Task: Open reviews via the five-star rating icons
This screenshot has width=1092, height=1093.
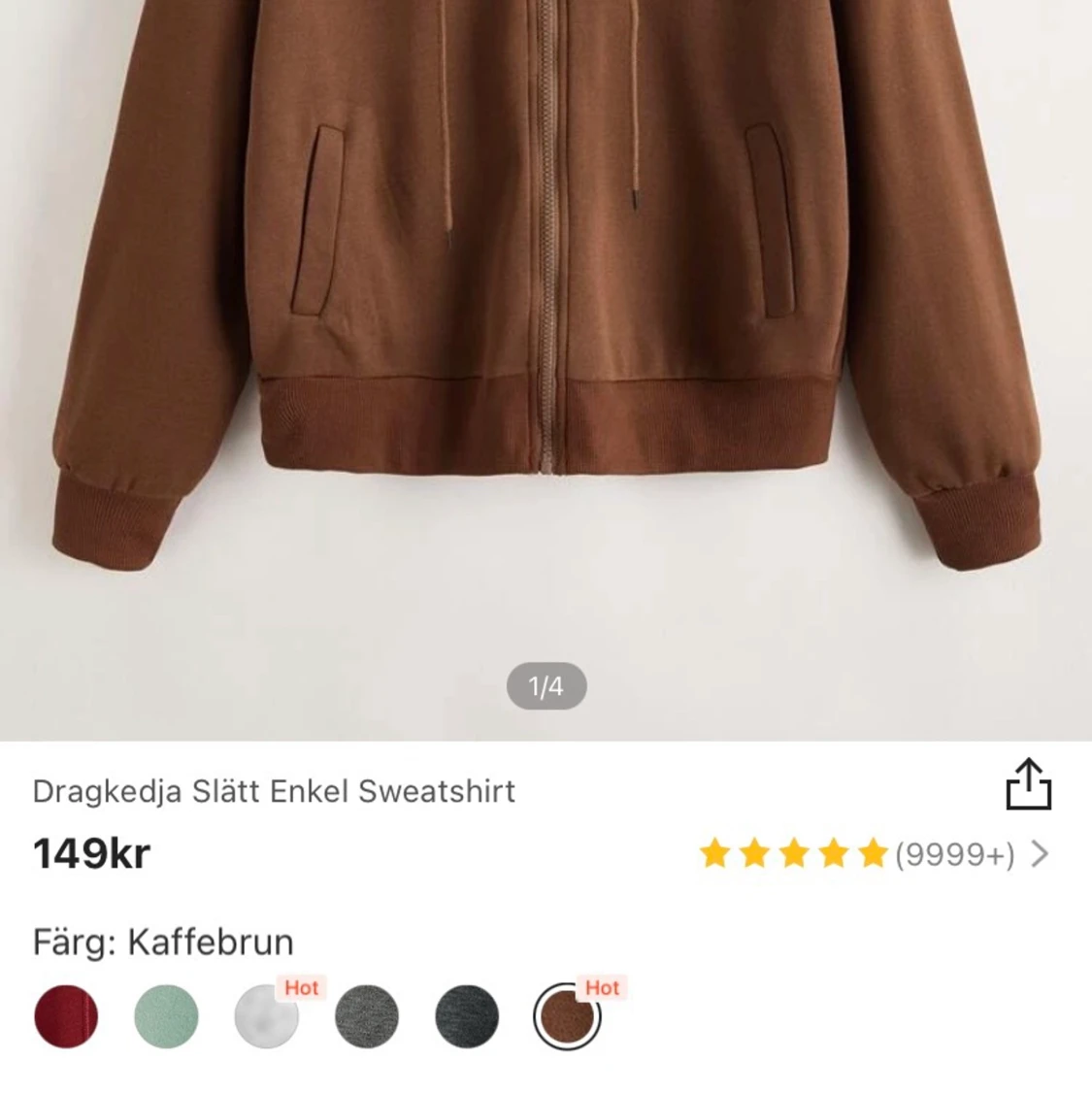Action: pyautogui.click(x=796, y=854)
